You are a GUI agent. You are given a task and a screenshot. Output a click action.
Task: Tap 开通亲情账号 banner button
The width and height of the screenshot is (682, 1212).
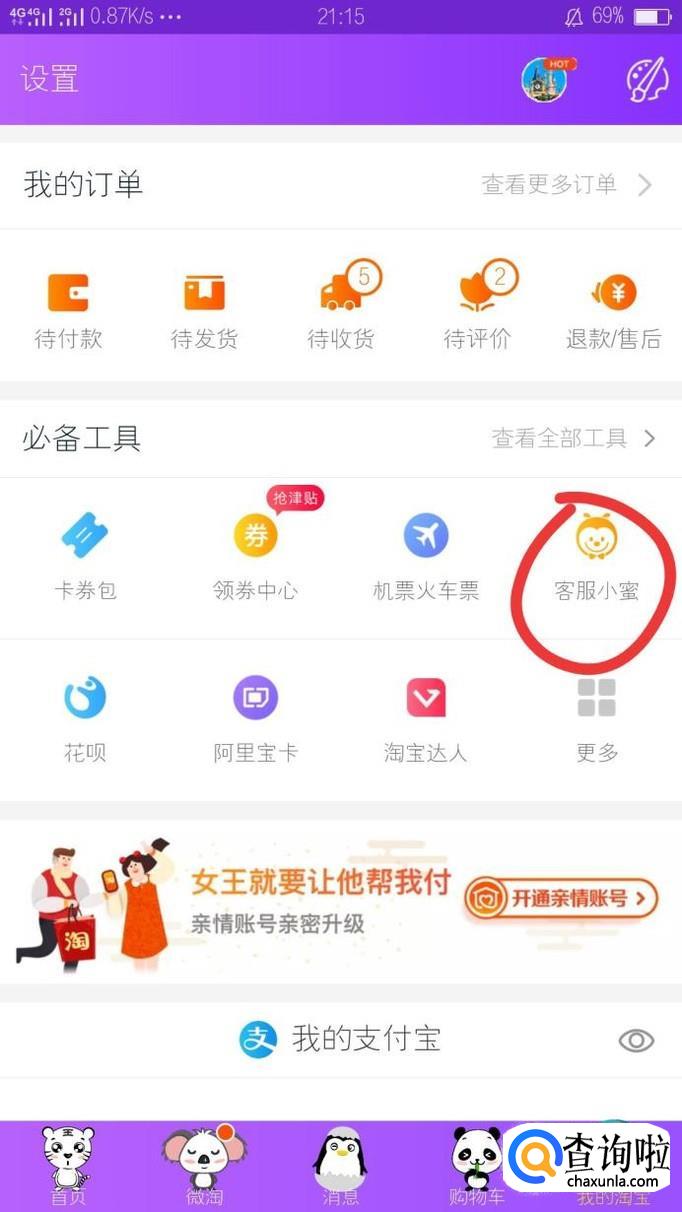click(560, 898)
